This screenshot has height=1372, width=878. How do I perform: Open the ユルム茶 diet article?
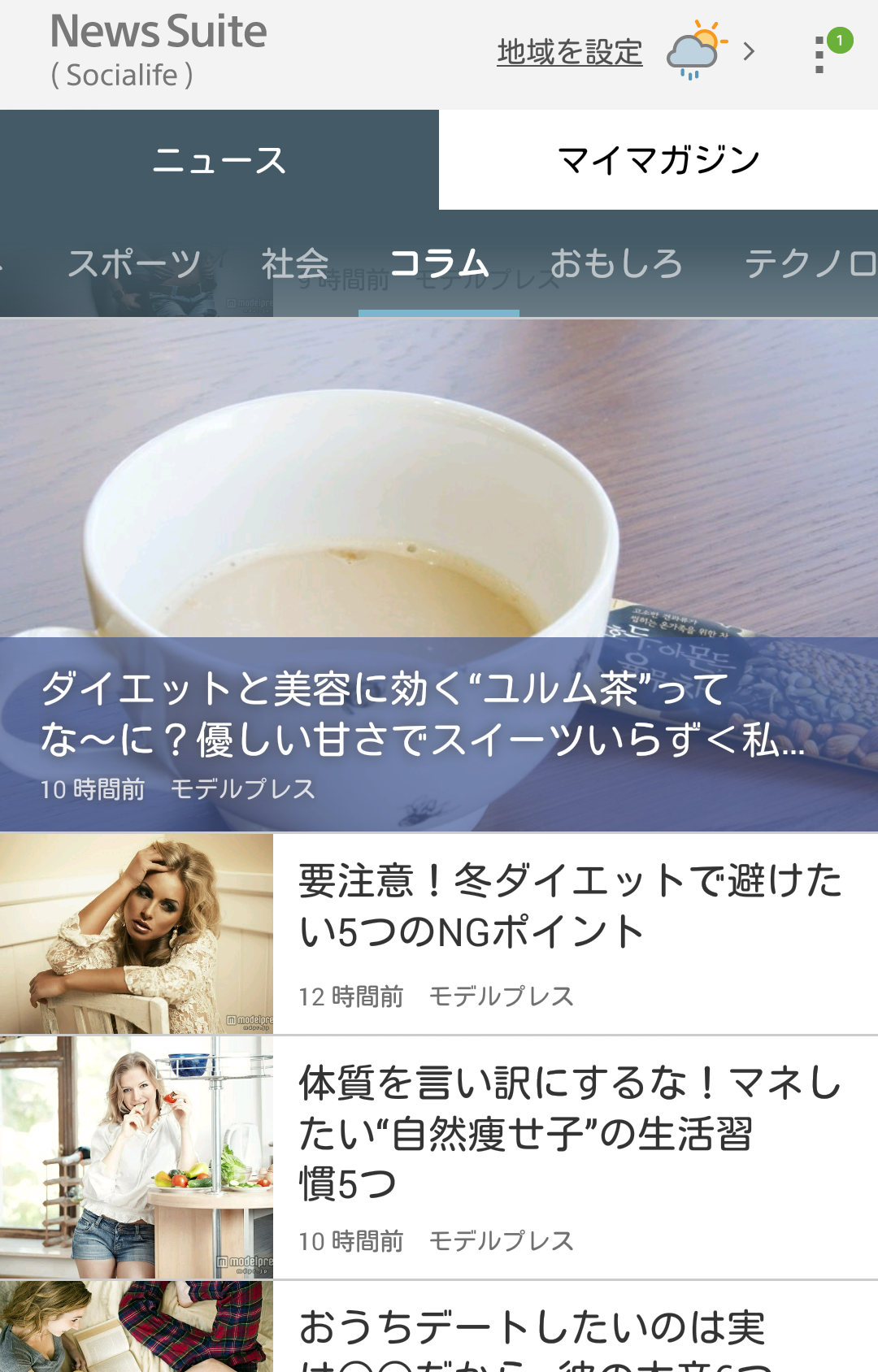click(439, 715)
